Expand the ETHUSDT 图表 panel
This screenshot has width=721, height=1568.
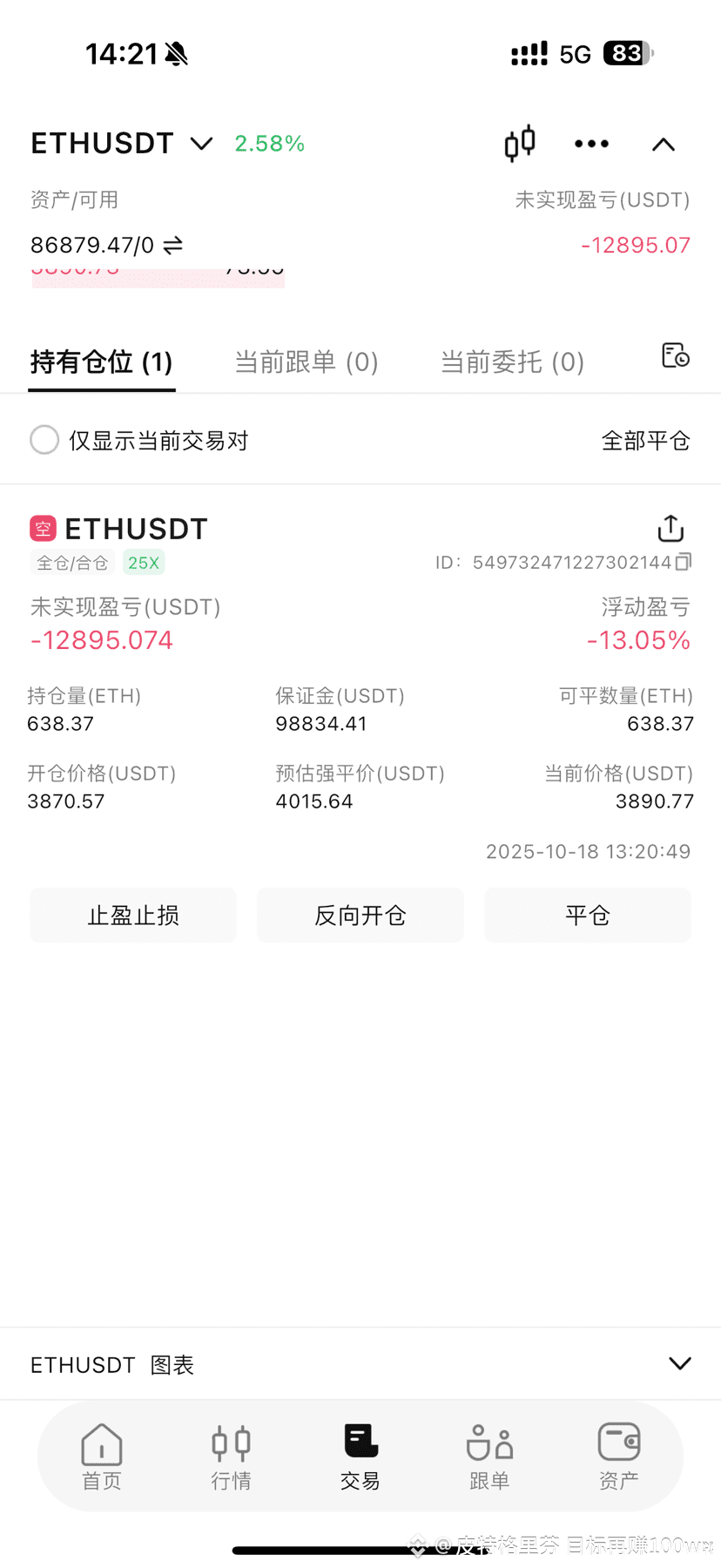click(x=680, y=1363)
